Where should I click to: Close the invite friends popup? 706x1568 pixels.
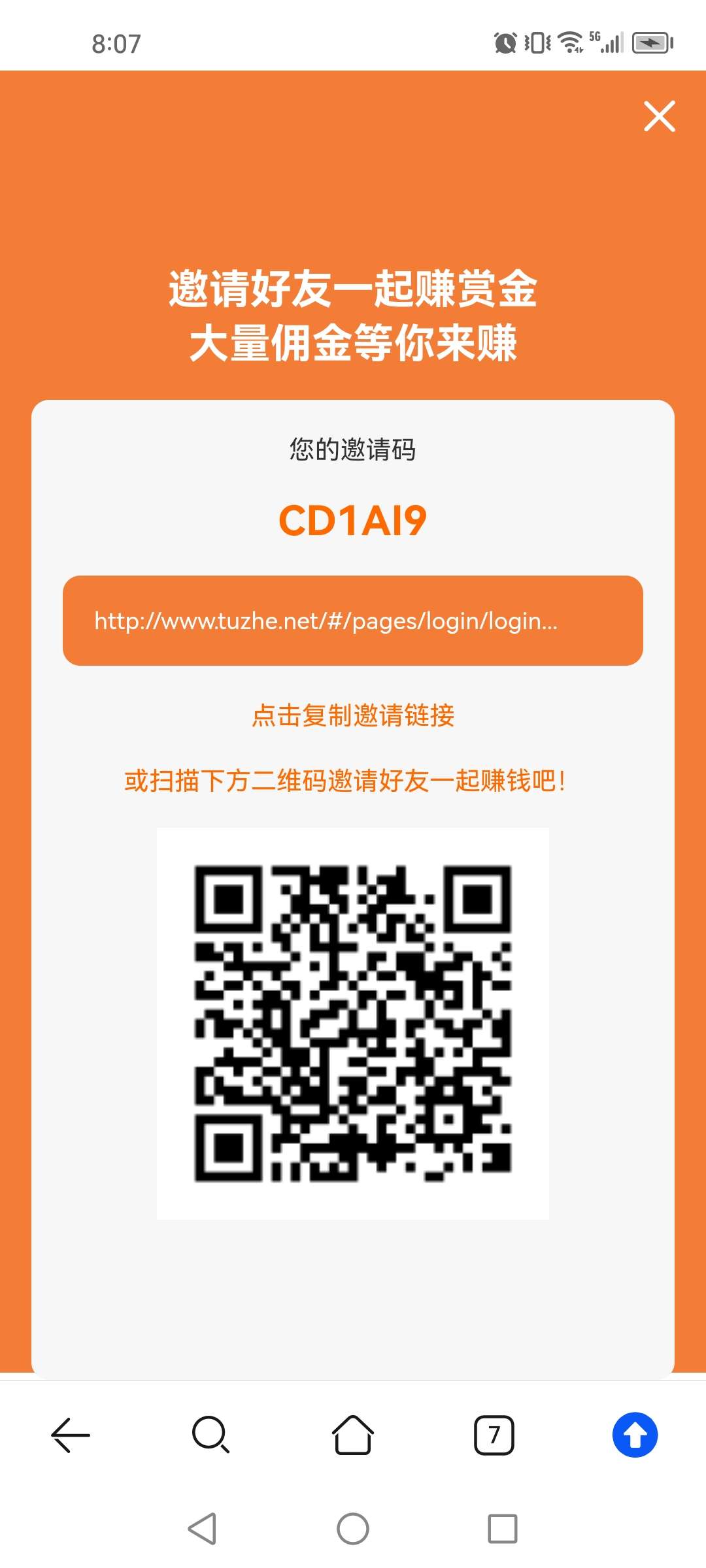point(659,116)
